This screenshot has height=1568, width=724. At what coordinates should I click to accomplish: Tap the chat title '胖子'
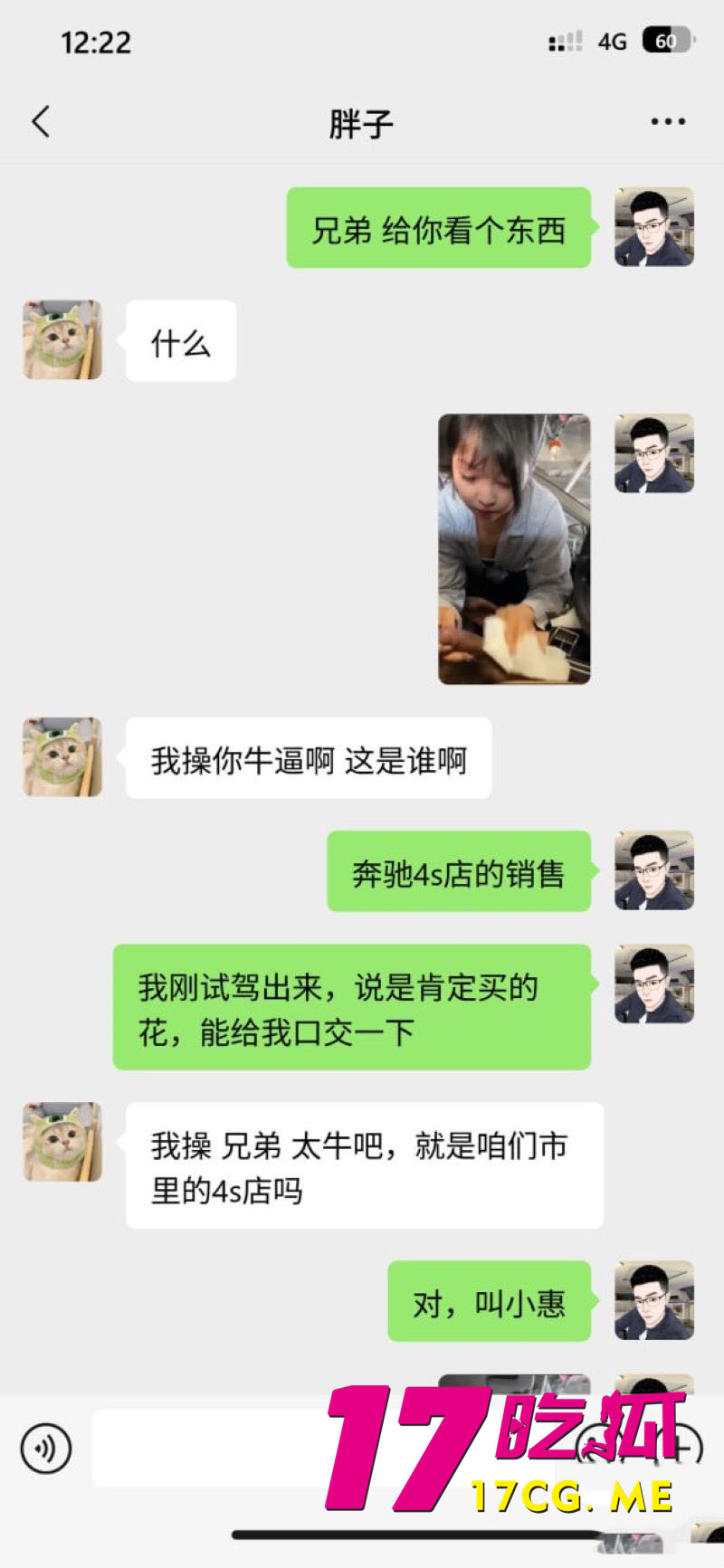click(362, 120)
